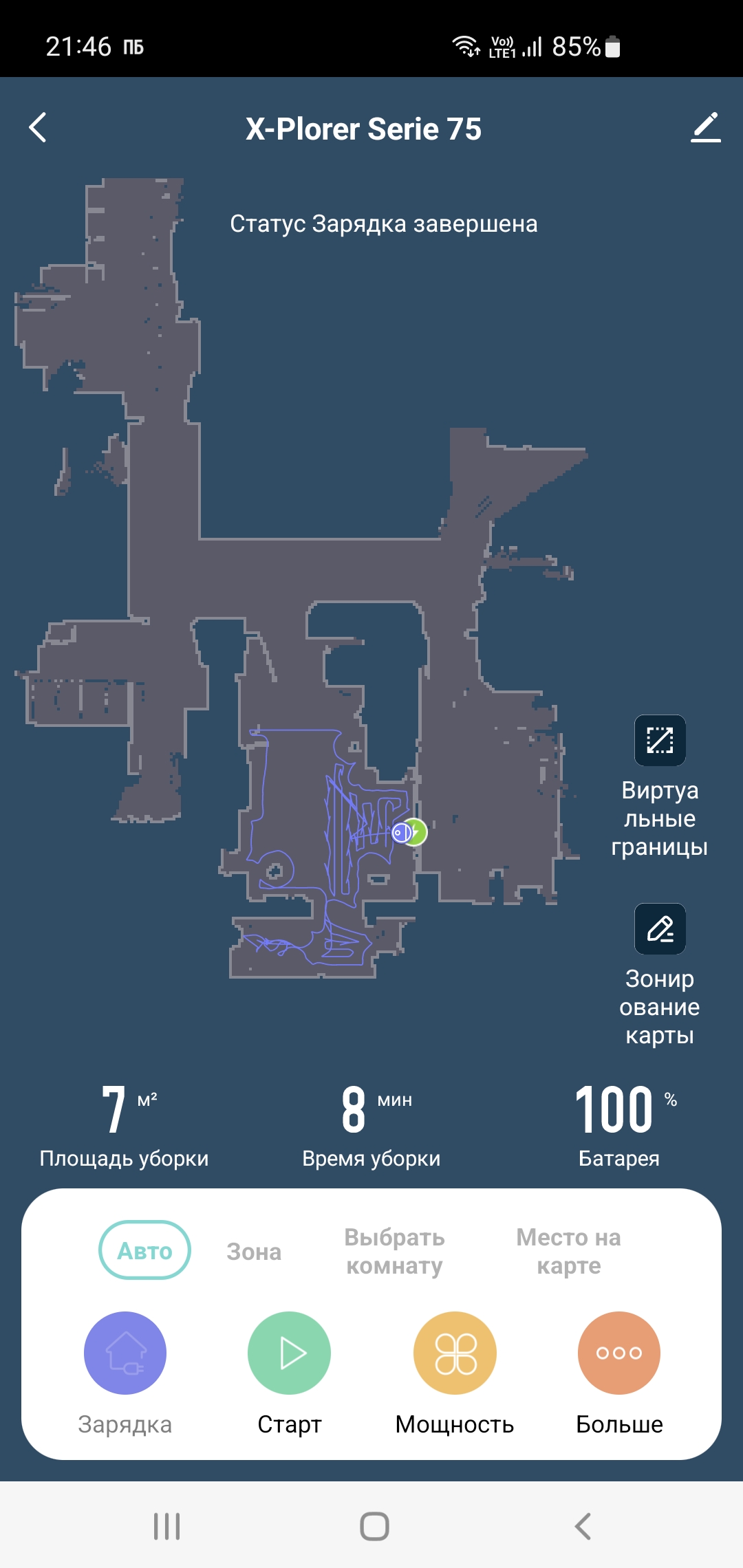Screen dimensions: 743x1568
Task: Switch to Место на карте mode
Action: coord(568,1252)
